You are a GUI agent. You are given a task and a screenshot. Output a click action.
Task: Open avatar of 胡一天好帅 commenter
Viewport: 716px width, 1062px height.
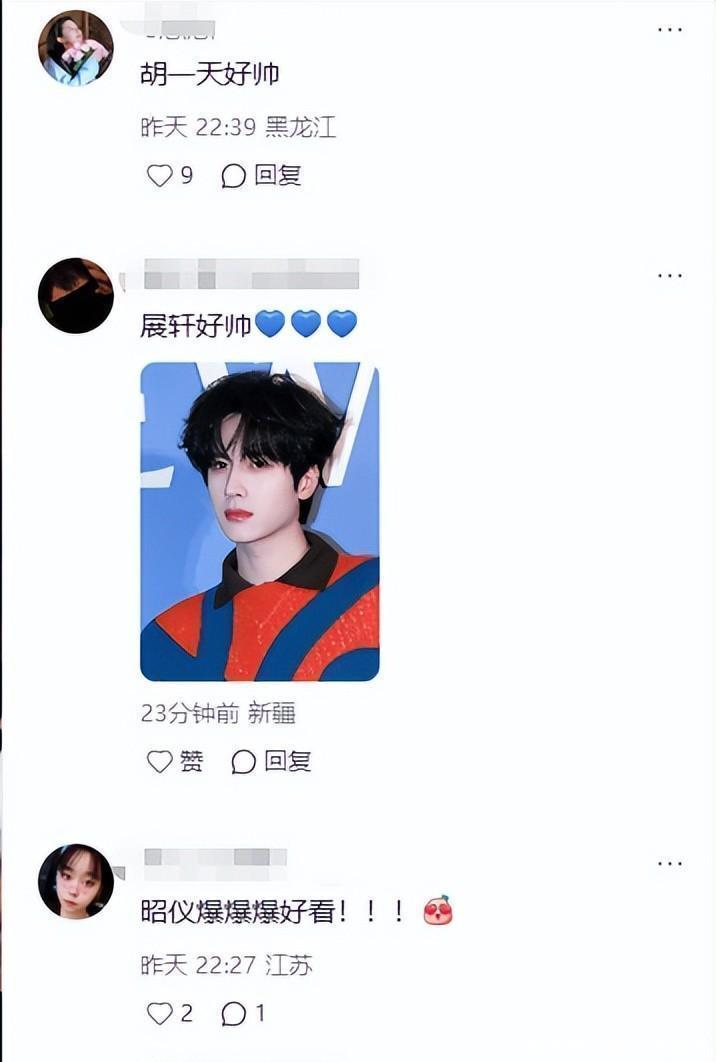point(75,48)
